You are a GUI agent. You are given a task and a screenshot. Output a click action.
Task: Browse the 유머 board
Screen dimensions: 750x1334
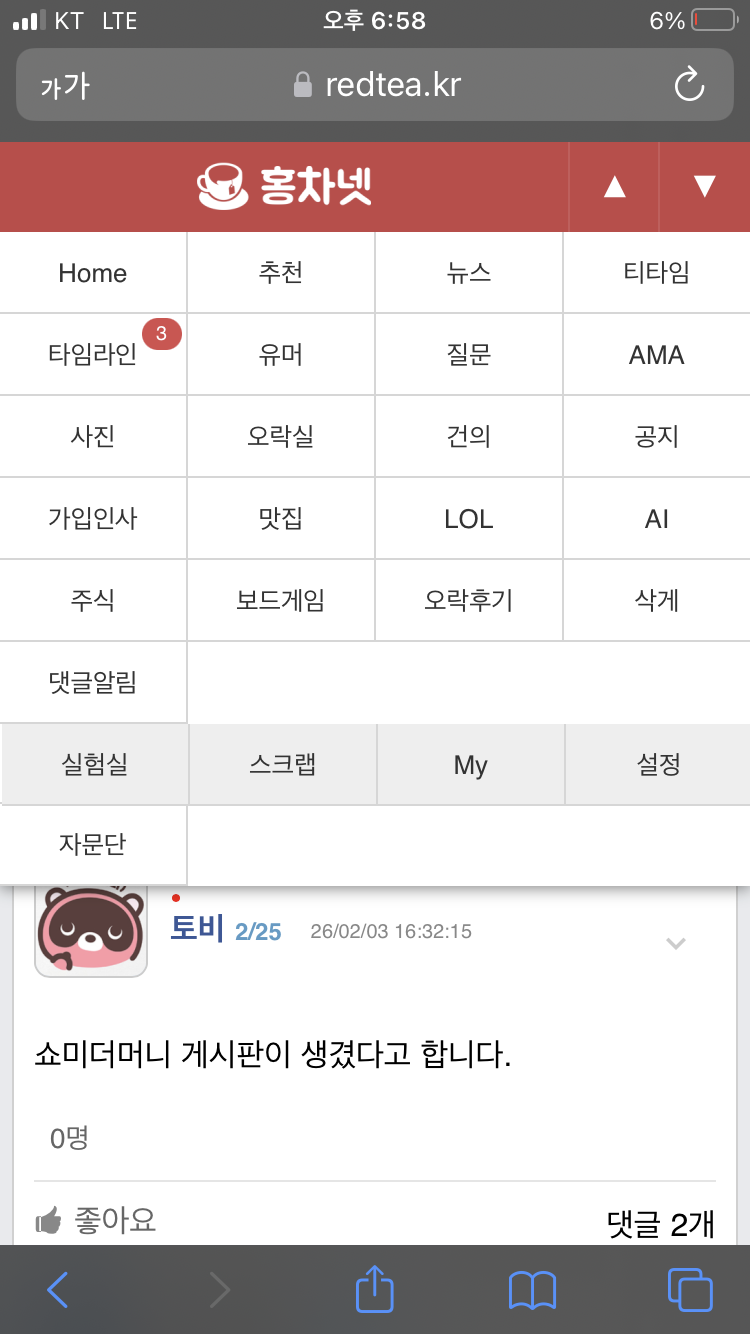pyautogui.click(x=281, y=355)
